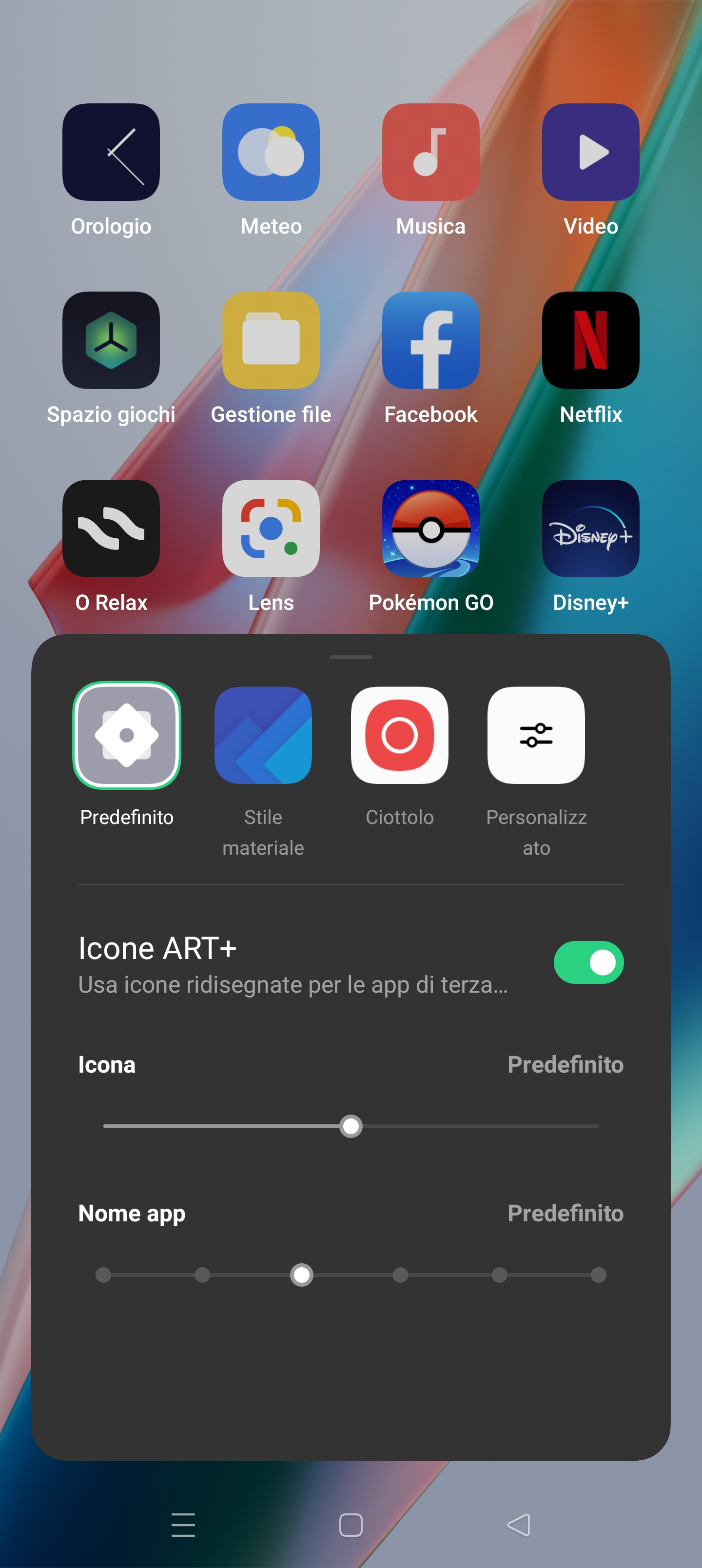The height and width of the screenshot is (1568, 702).
Task: Select the Stile materiale icon style
Action: pyautogui.click(x=263, y=735)
